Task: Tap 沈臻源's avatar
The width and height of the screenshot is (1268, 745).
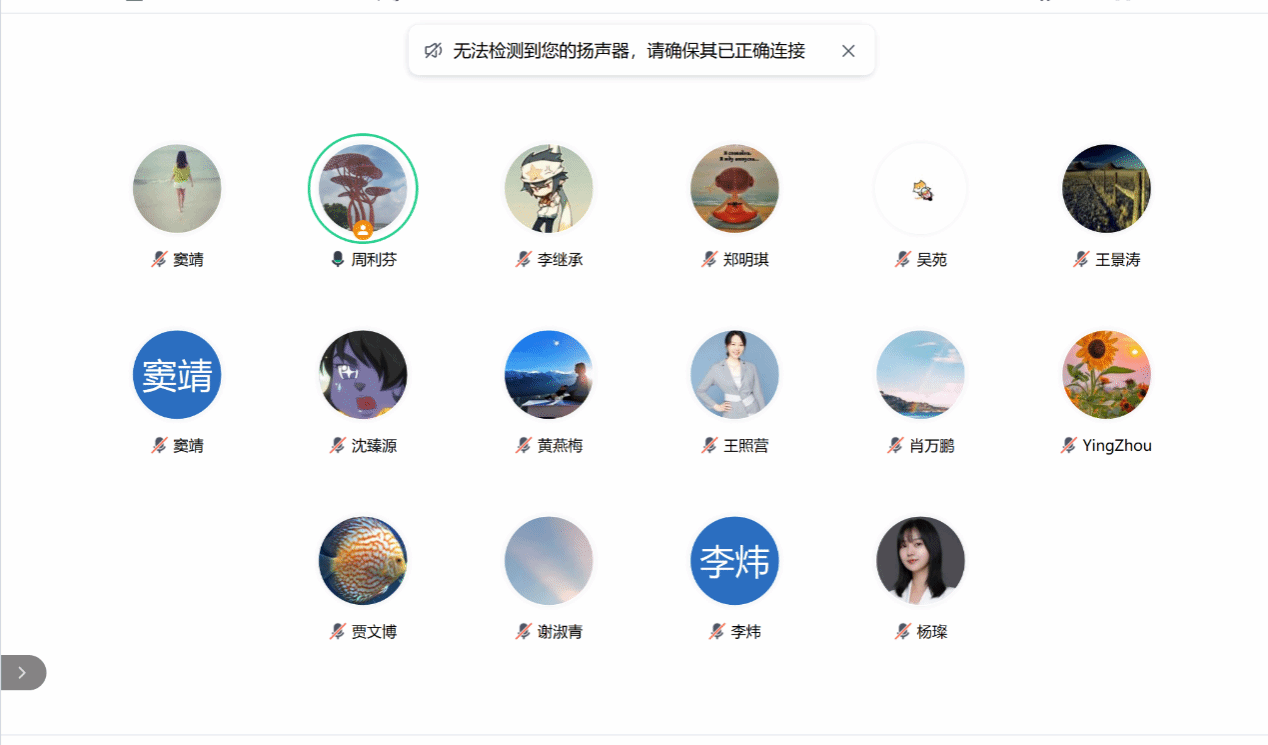Action: tap(363, 375)
